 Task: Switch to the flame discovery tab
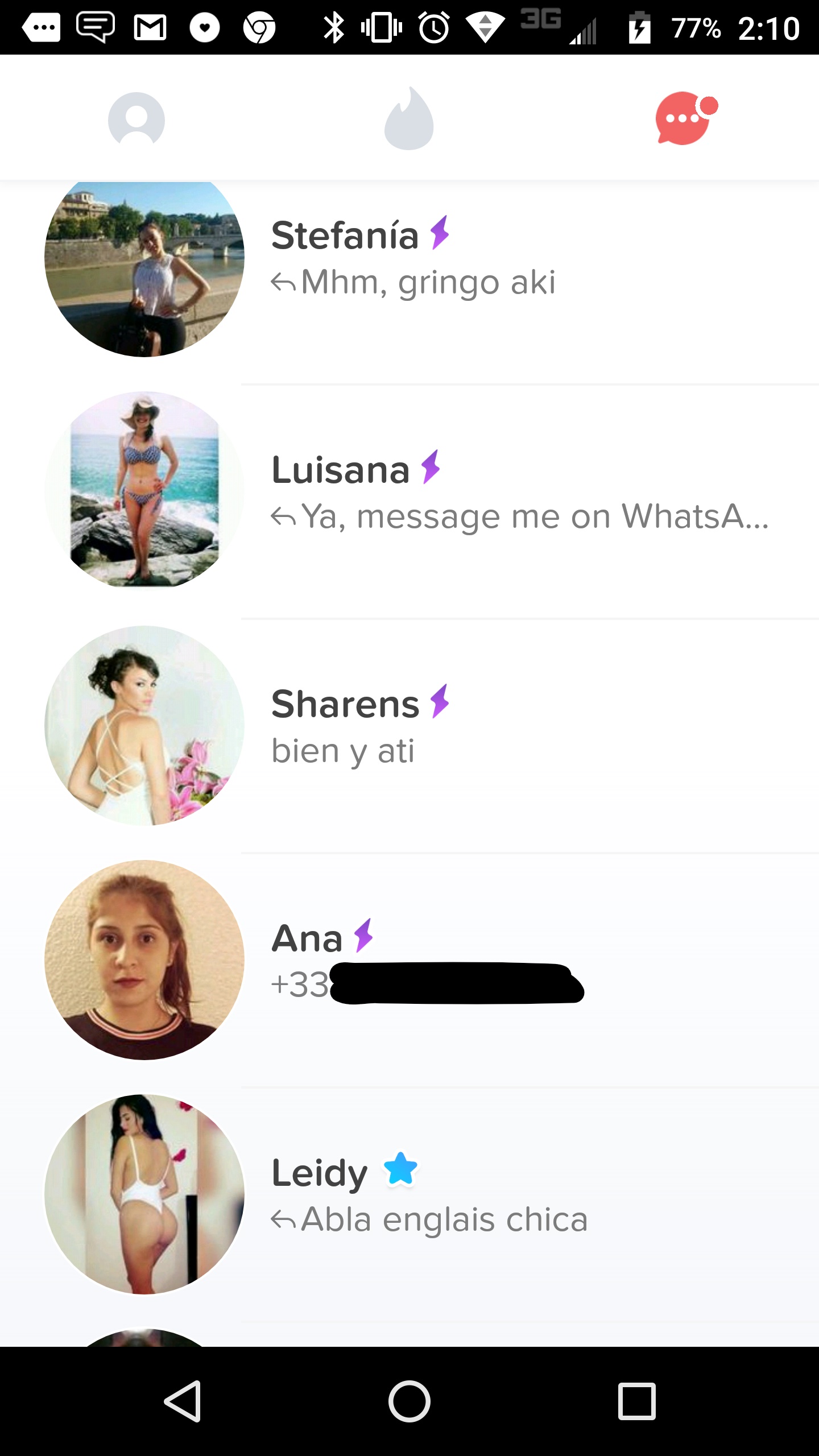(x=409, y=119)
